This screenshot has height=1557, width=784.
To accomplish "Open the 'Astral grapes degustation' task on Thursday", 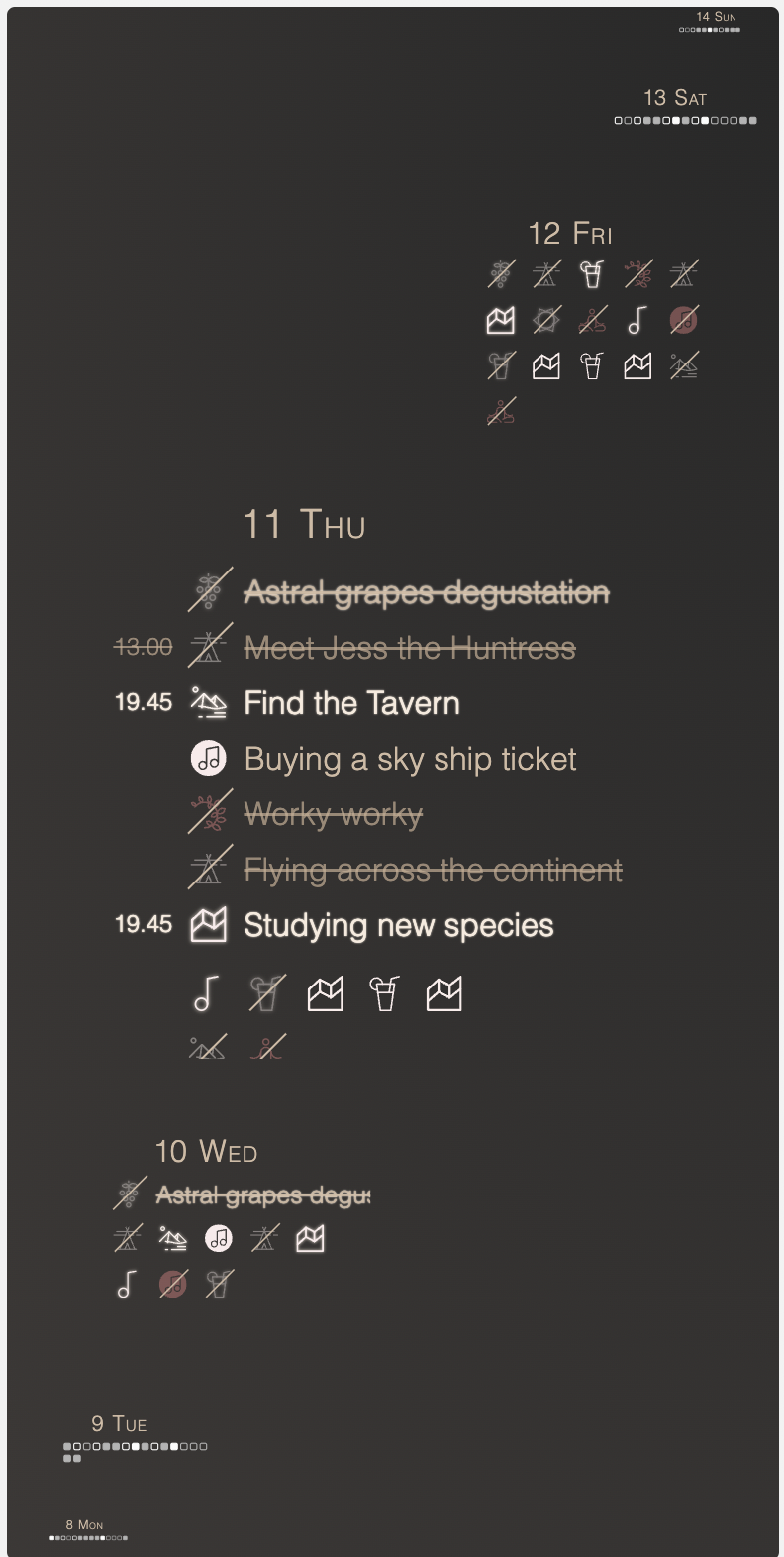I will click(426, 592).
